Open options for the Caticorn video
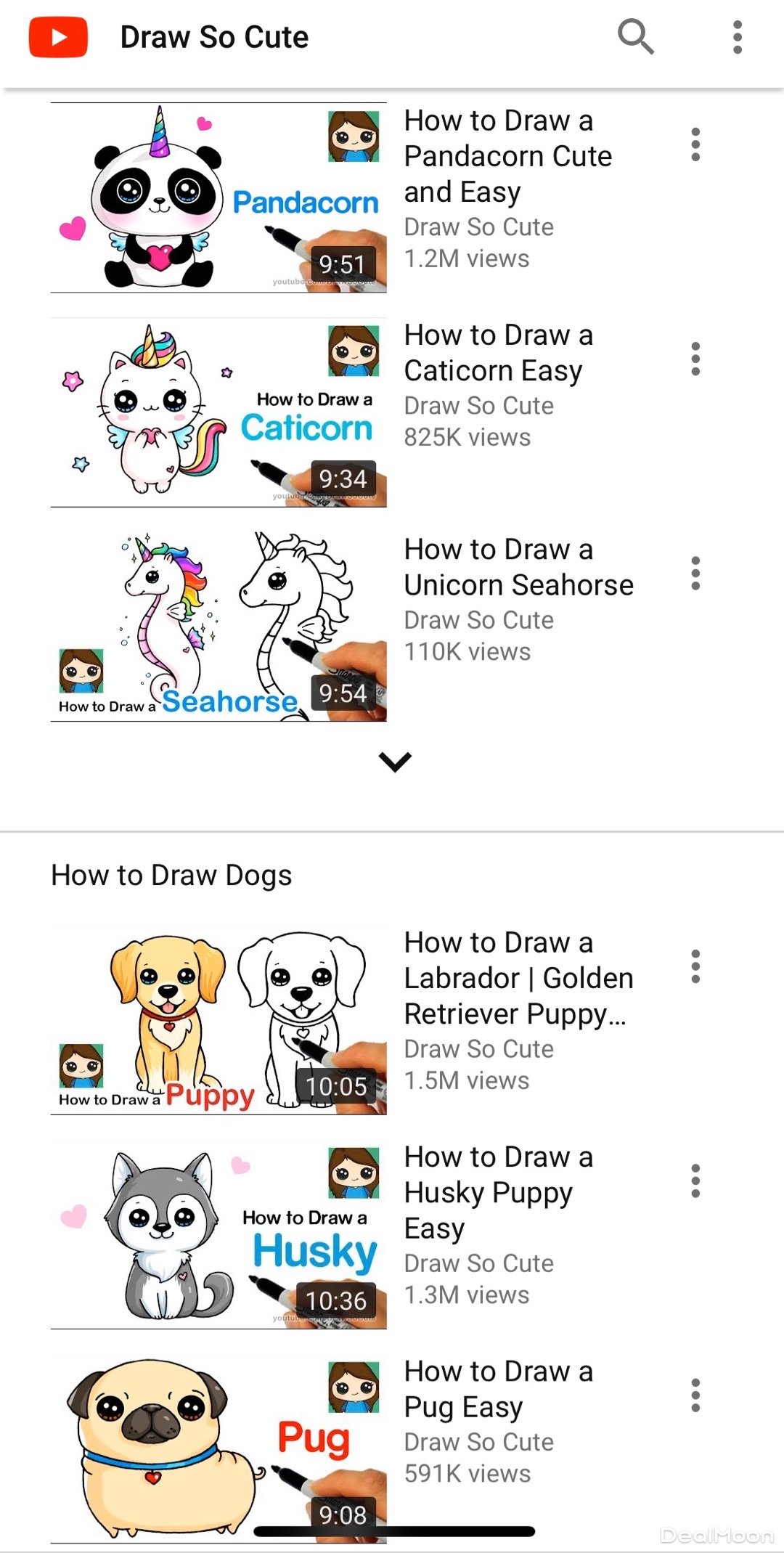The image size is (784, 1553). click(x=695, y=359)
